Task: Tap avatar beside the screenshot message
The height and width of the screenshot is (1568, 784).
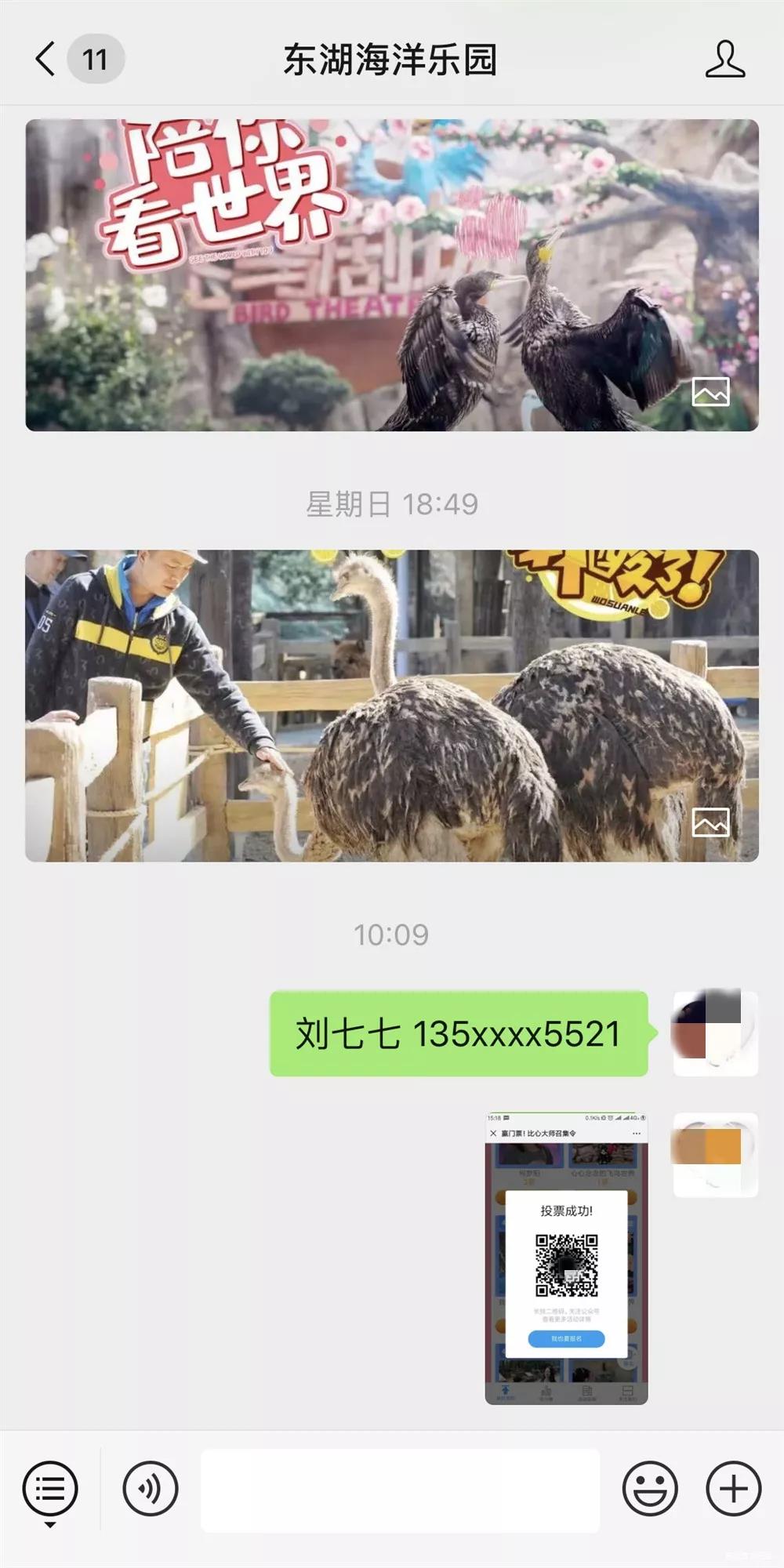Action: click(715, 1155)
